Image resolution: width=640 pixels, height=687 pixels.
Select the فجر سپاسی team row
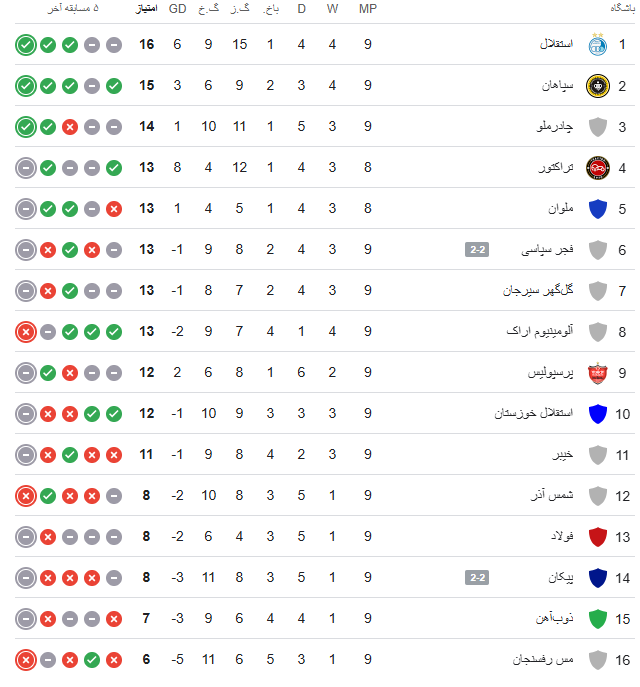click(550, 250)
